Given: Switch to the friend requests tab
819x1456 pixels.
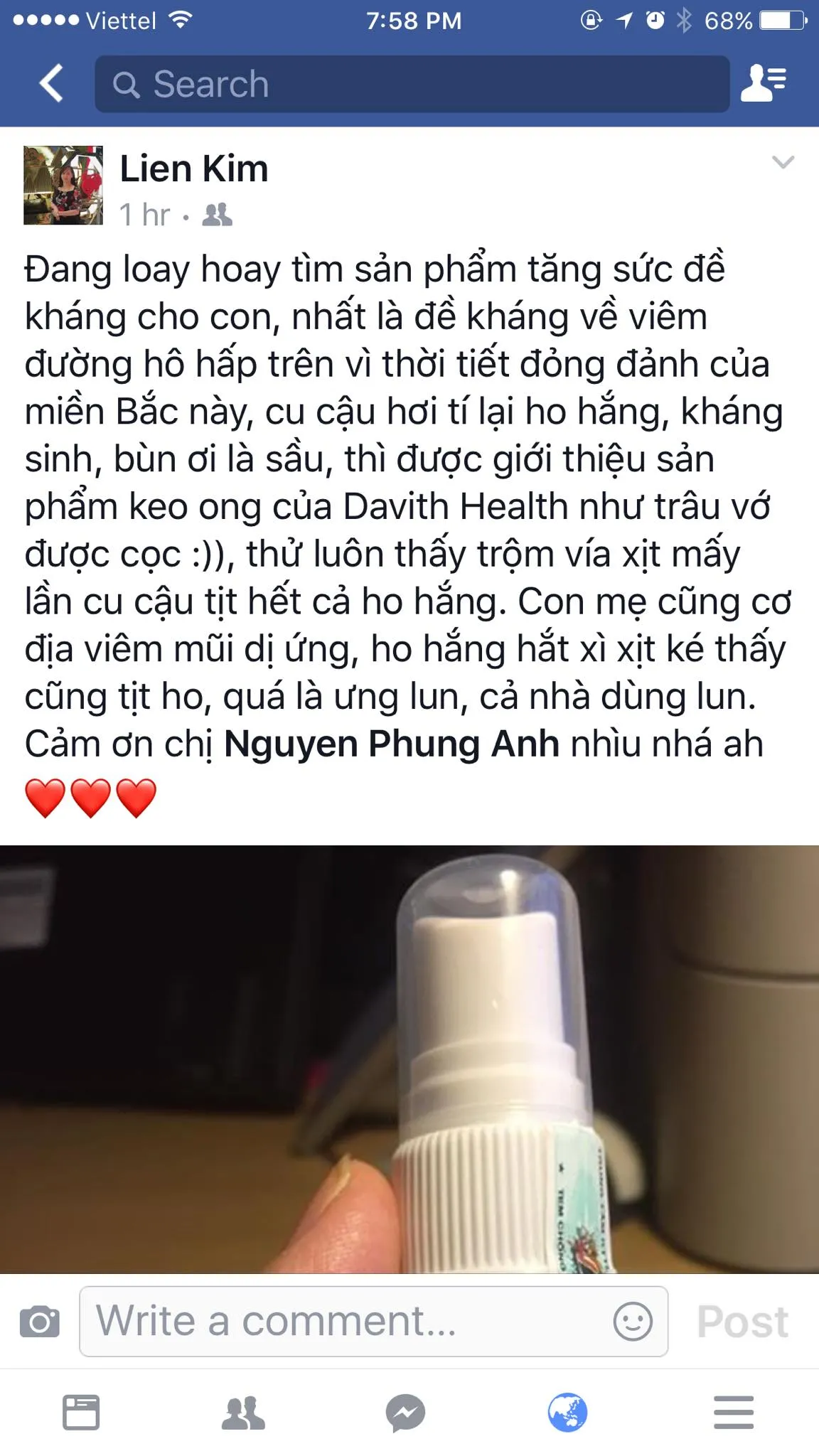Looking at the screenshot, I should click(x=243, y=1412).
